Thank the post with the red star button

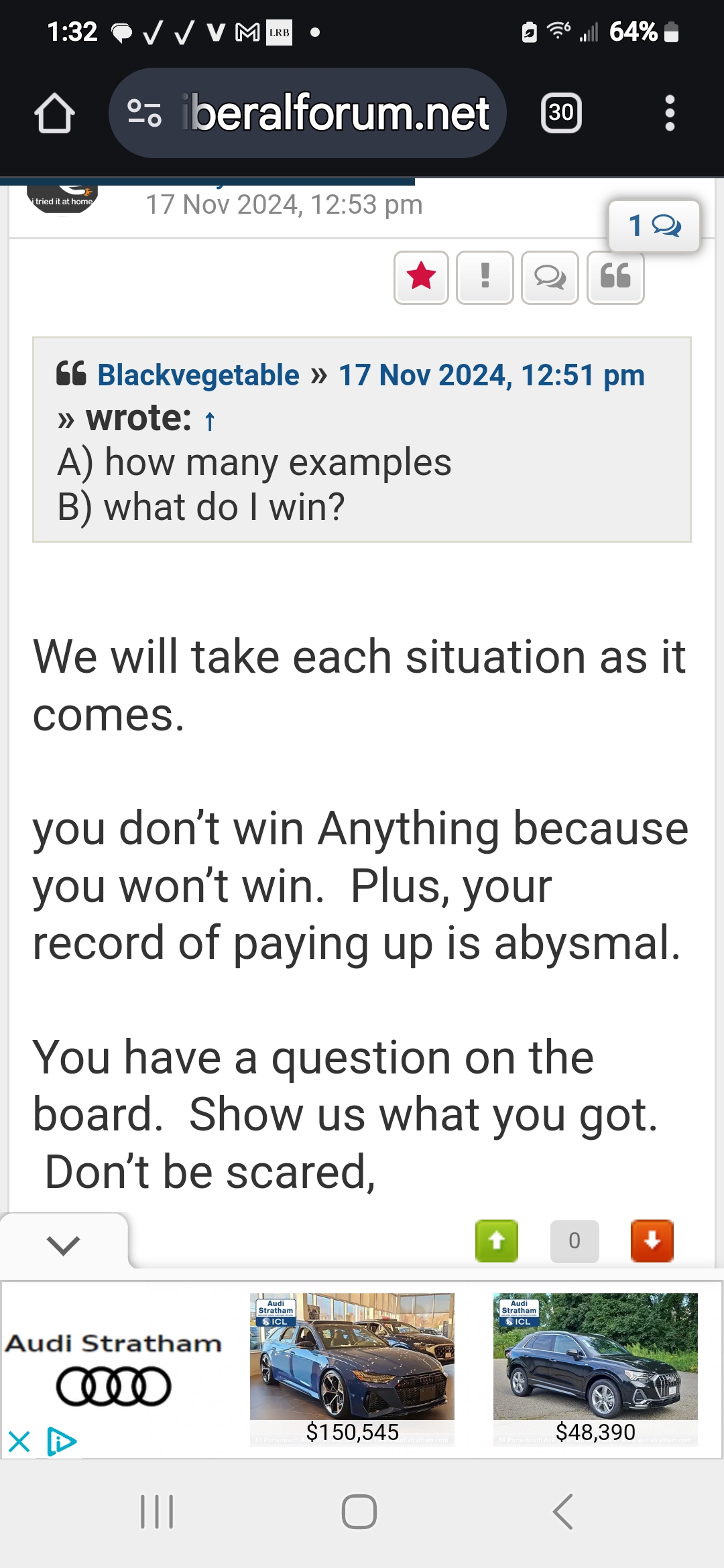[421, 277]
